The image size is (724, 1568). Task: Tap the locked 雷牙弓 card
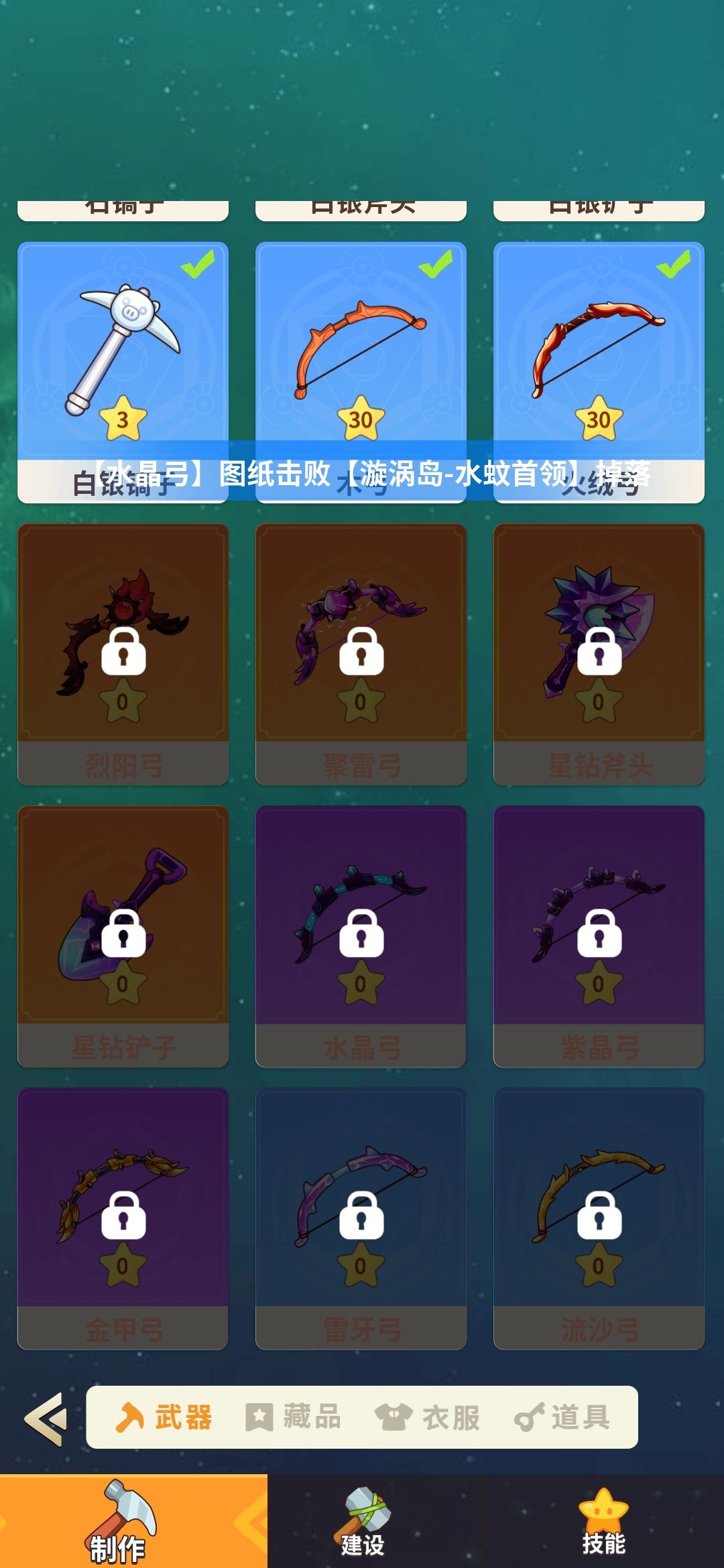tap(361, 1219)
